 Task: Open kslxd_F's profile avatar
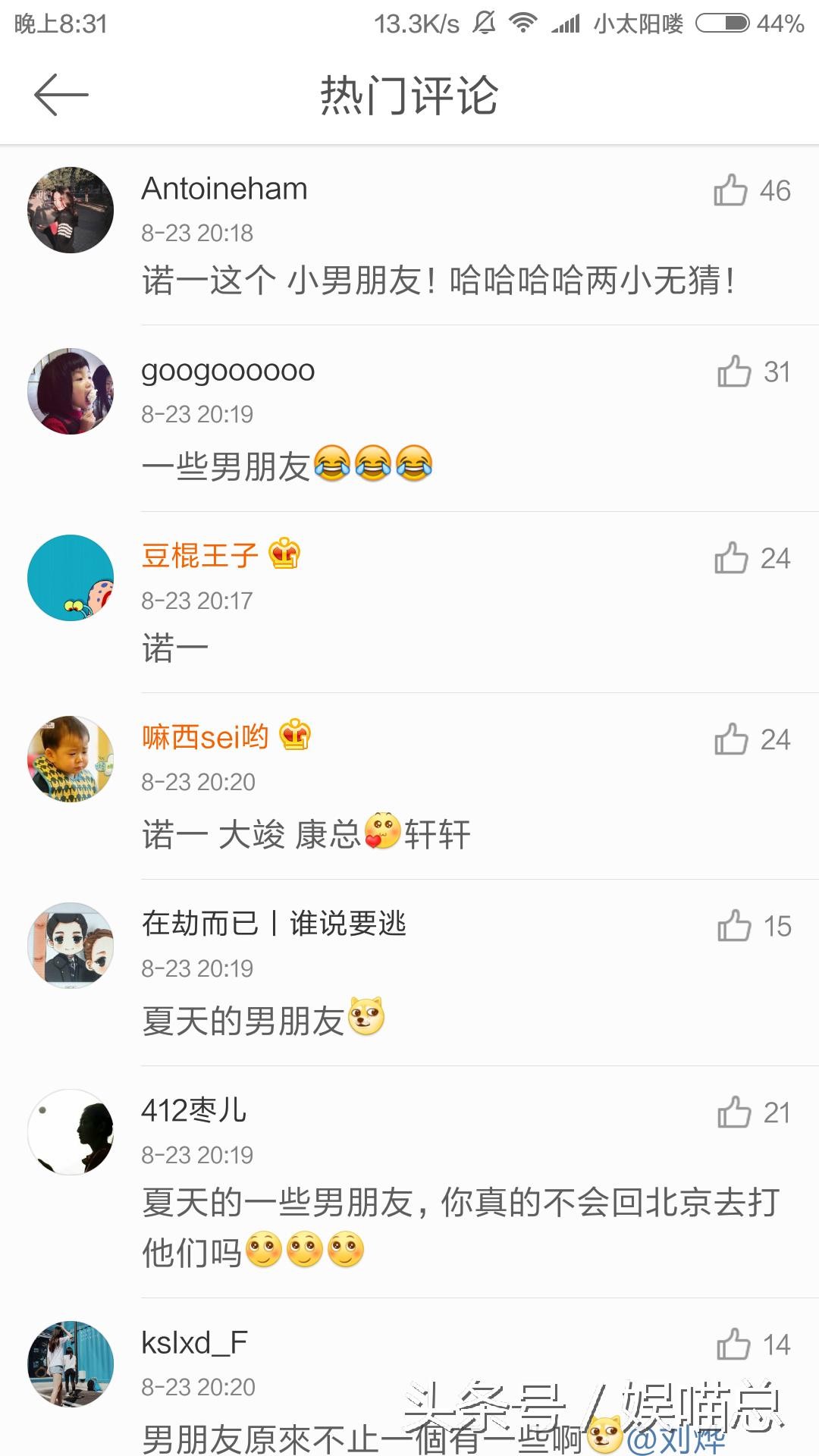pyautogui.click(x=71, y=1364)
